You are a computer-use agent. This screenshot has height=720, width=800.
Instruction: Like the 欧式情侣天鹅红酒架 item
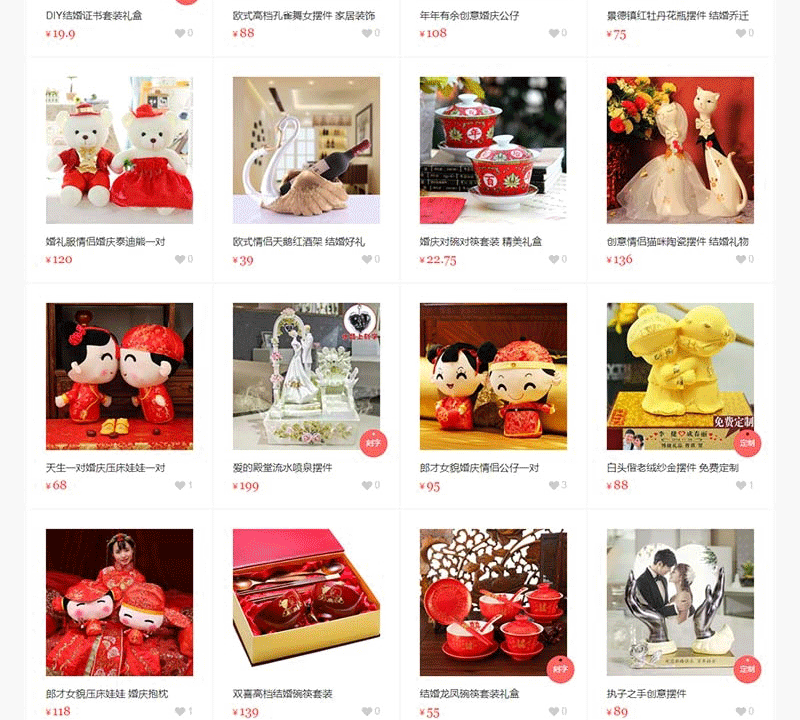coord(367,259)
